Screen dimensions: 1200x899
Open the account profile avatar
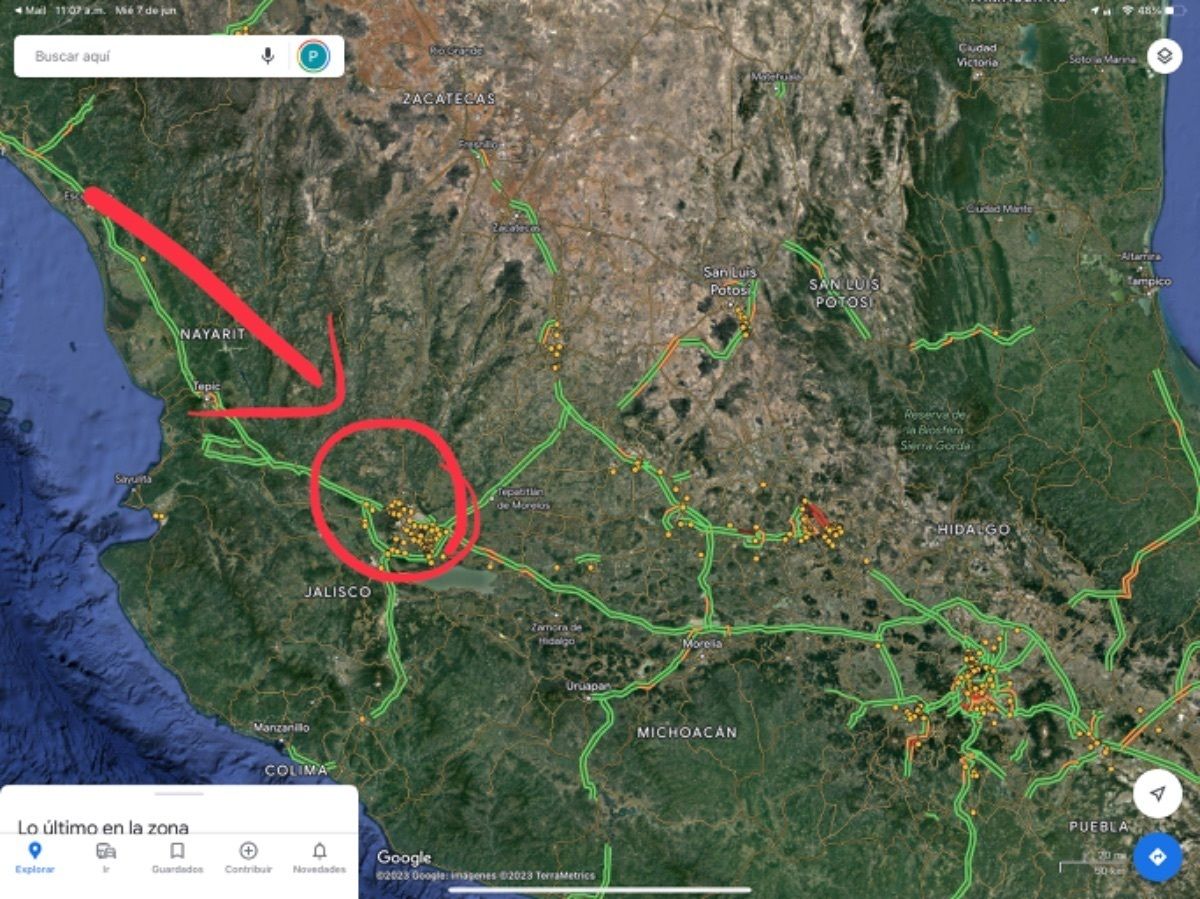[x=313, y=56]
